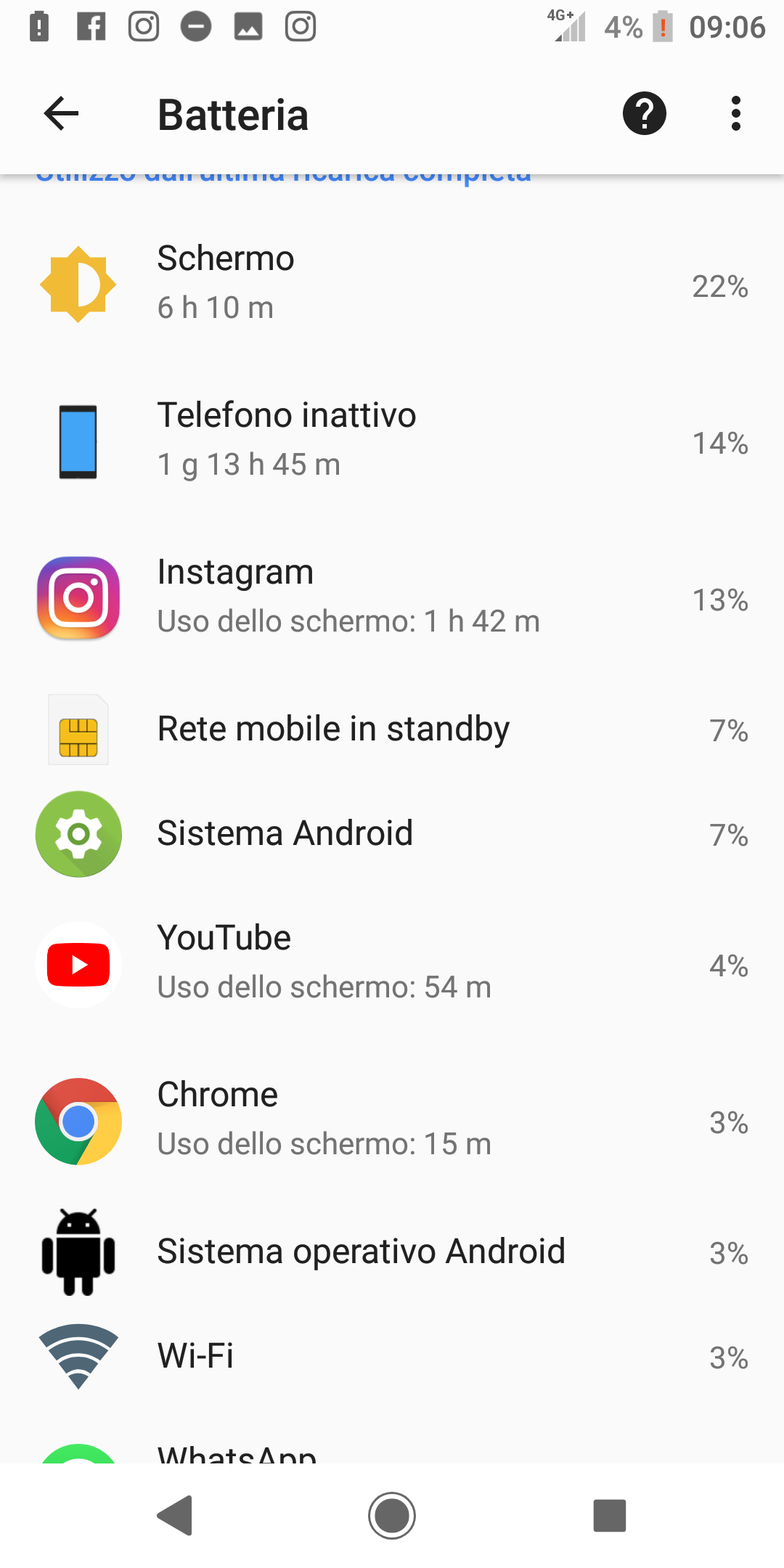Open Chrome battery usage details

pos(392,1120)
